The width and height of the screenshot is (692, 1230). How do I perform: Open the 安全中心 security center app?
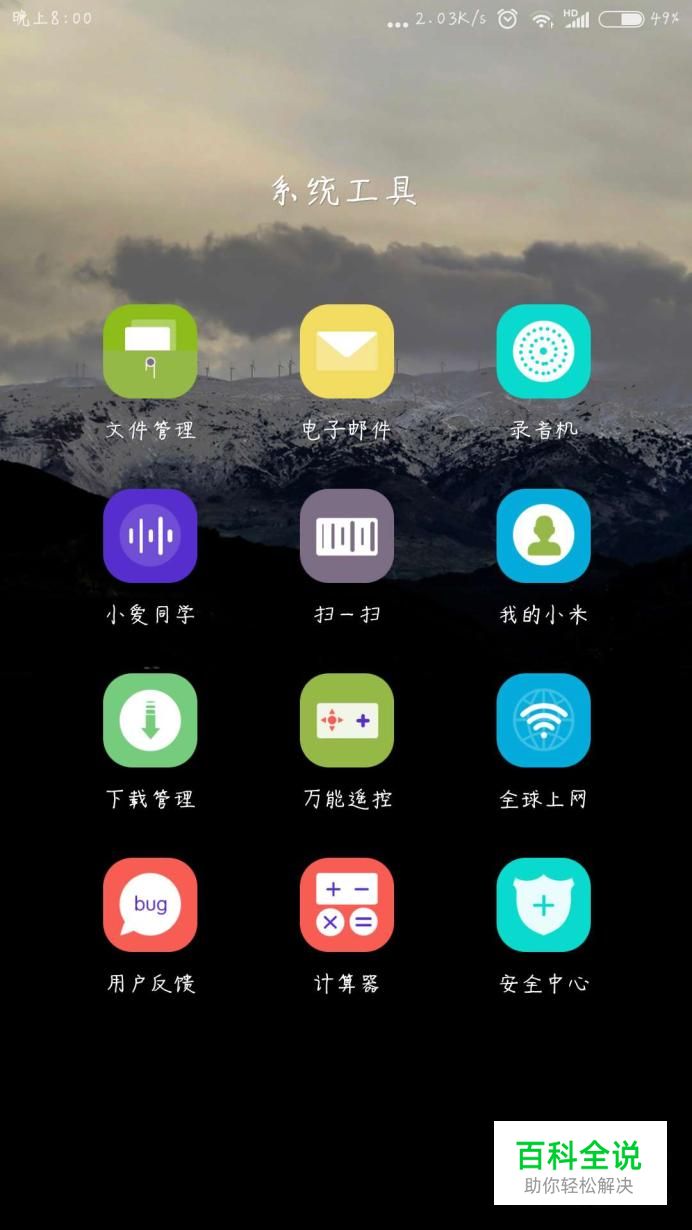click(543, 905)
